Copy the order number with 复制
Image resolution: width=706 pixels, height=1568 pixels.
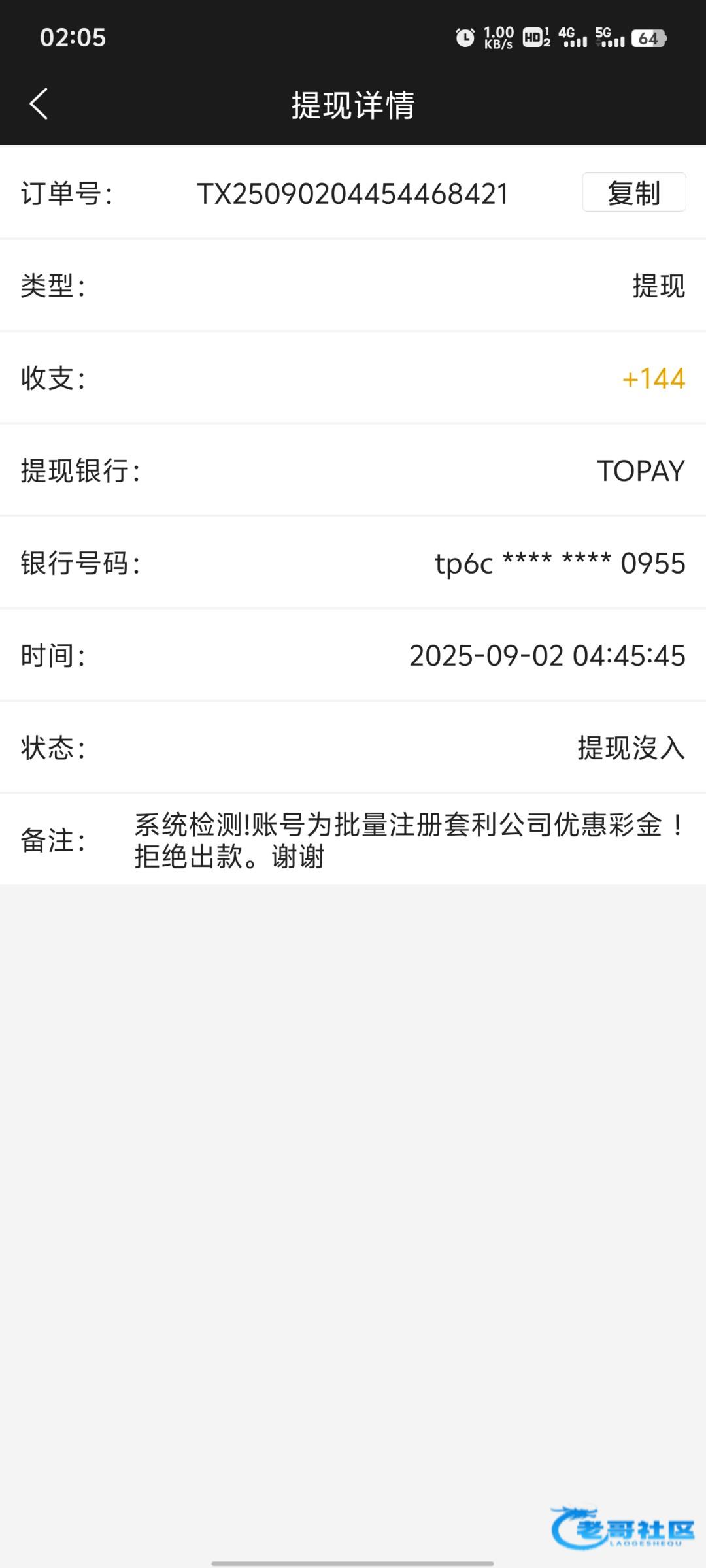coord(633,193)
